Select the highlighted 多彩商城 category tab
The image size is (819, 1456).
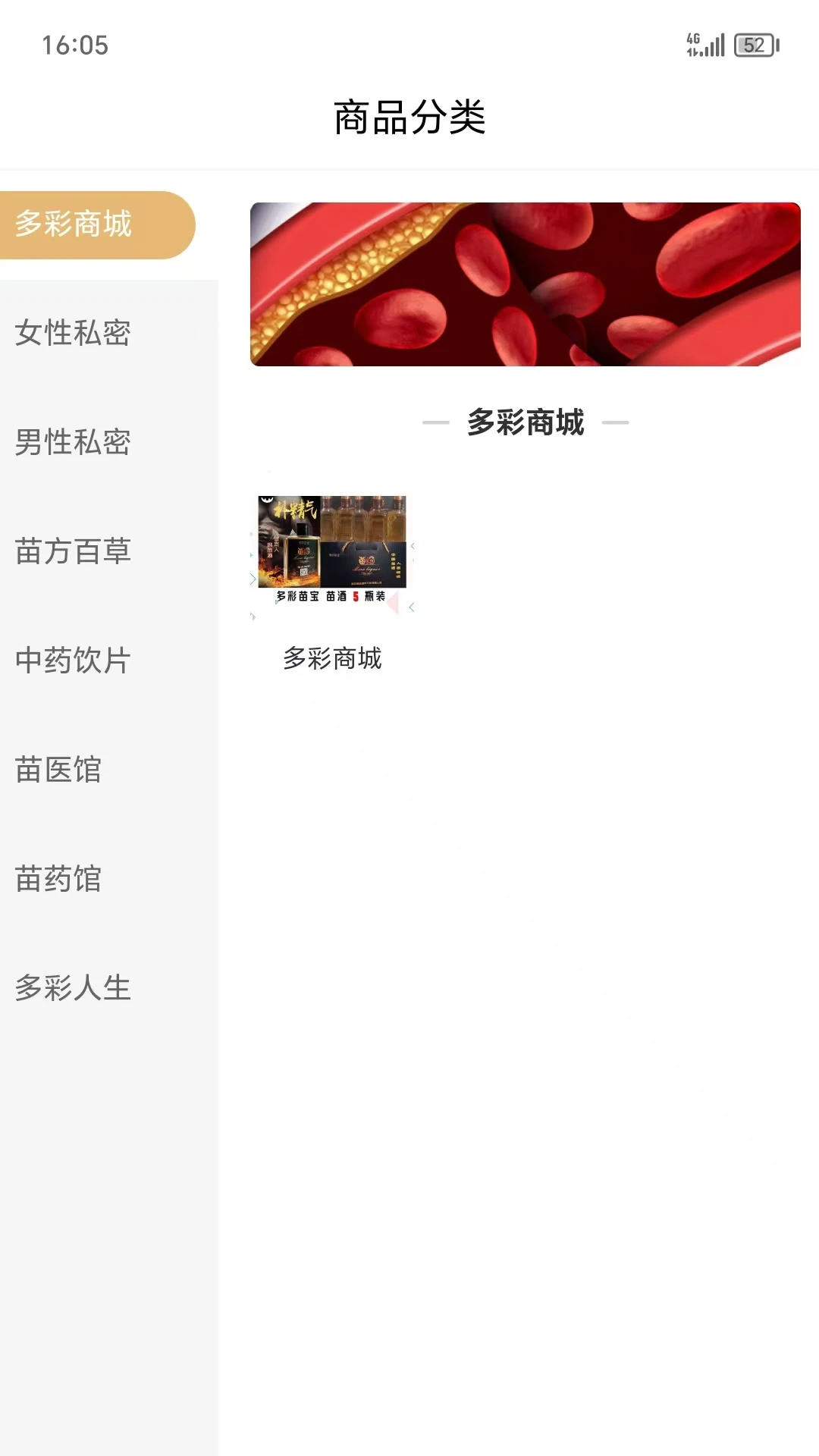coord(97,224)
